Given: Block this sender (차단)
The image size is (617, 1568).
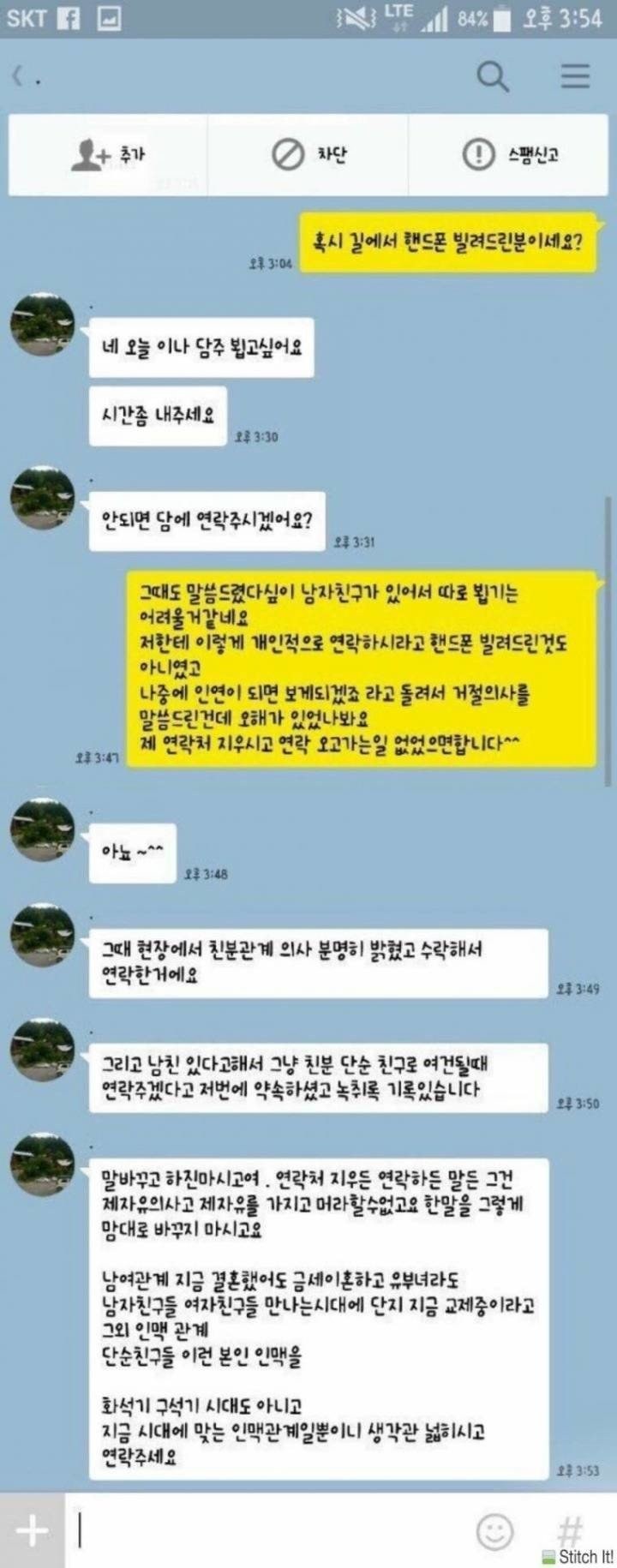Looking at the screenshot, I should pyautogui.click(x=308, y=155).
